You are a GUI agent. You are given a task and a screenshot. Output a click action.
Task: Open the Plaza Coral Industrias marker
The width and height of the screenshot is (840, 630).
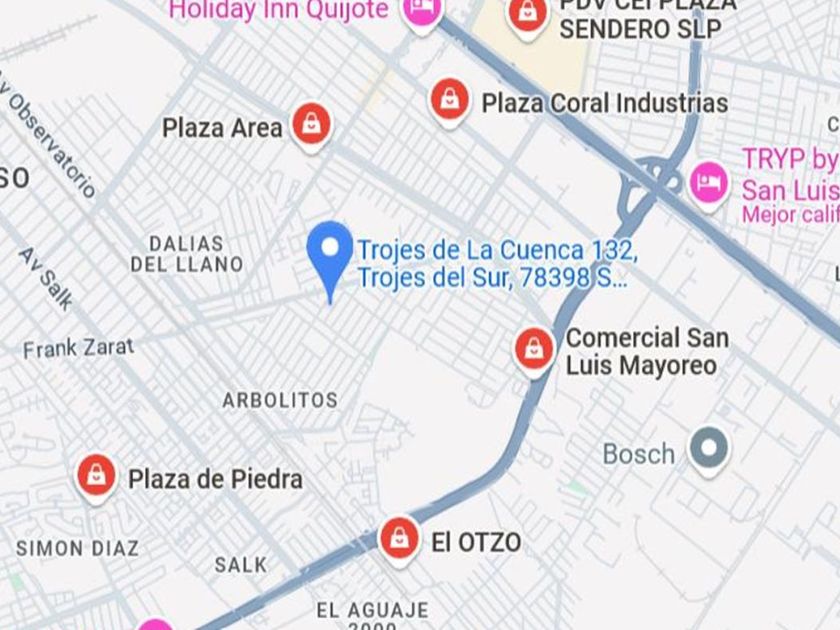coord(450,100)
